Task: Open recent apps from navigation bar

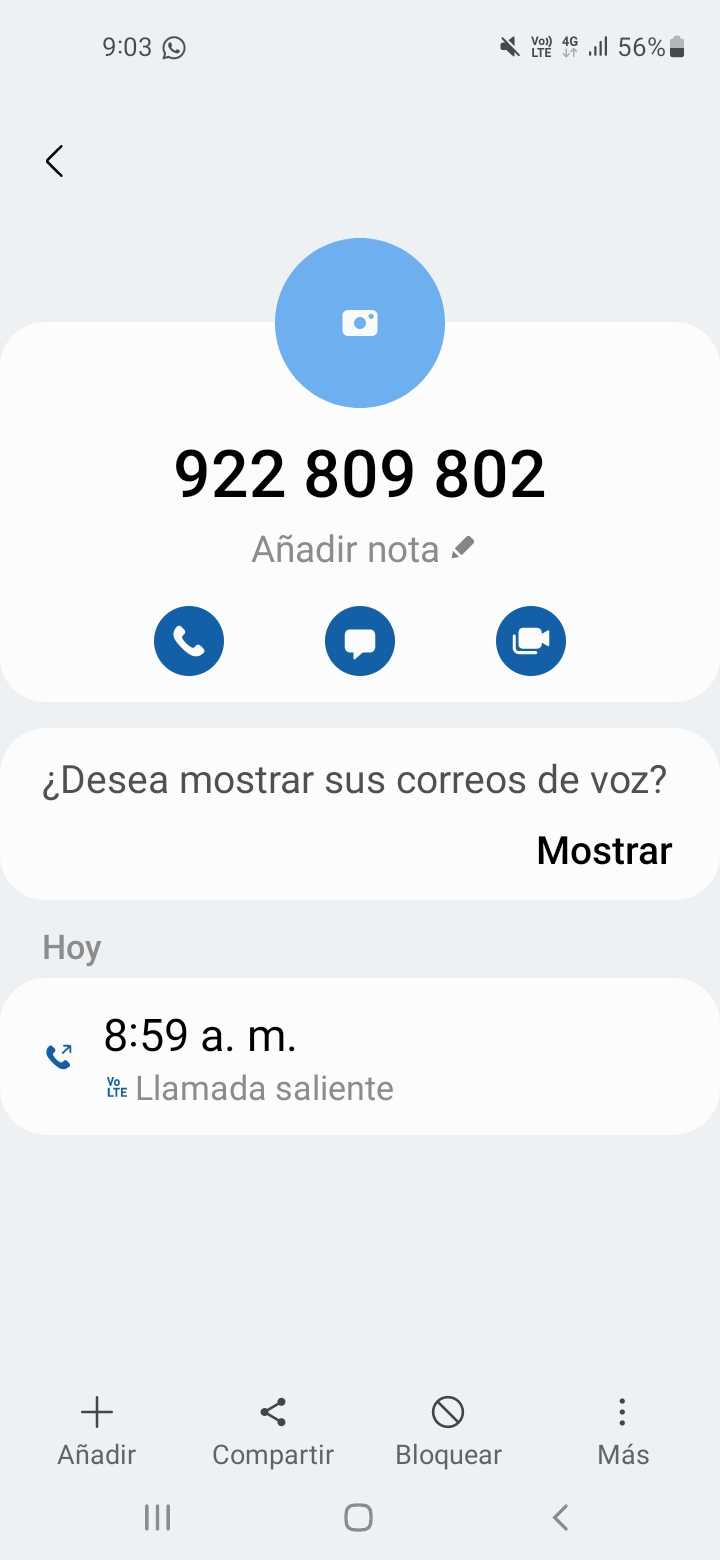Action: click(158, 1517)
